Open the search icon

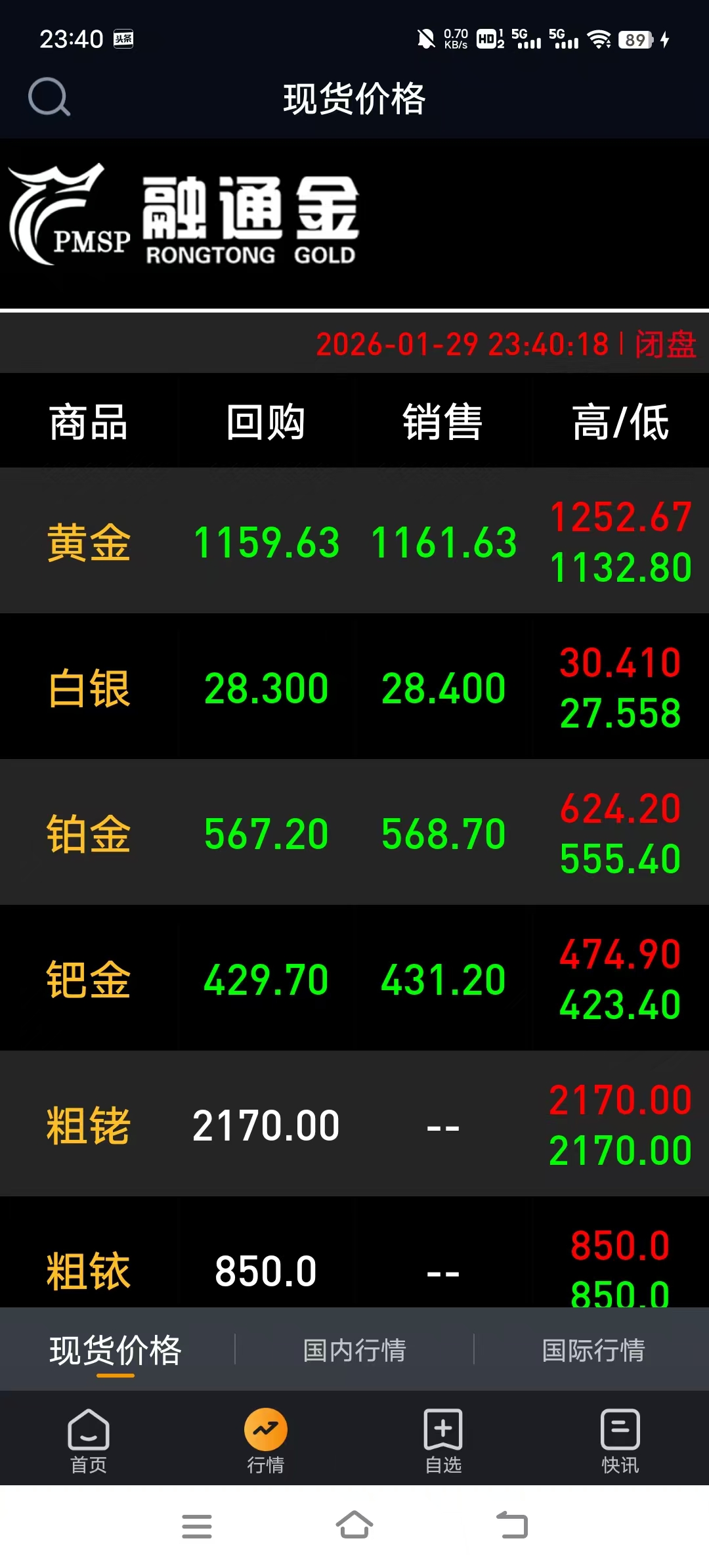click(49, 97)
